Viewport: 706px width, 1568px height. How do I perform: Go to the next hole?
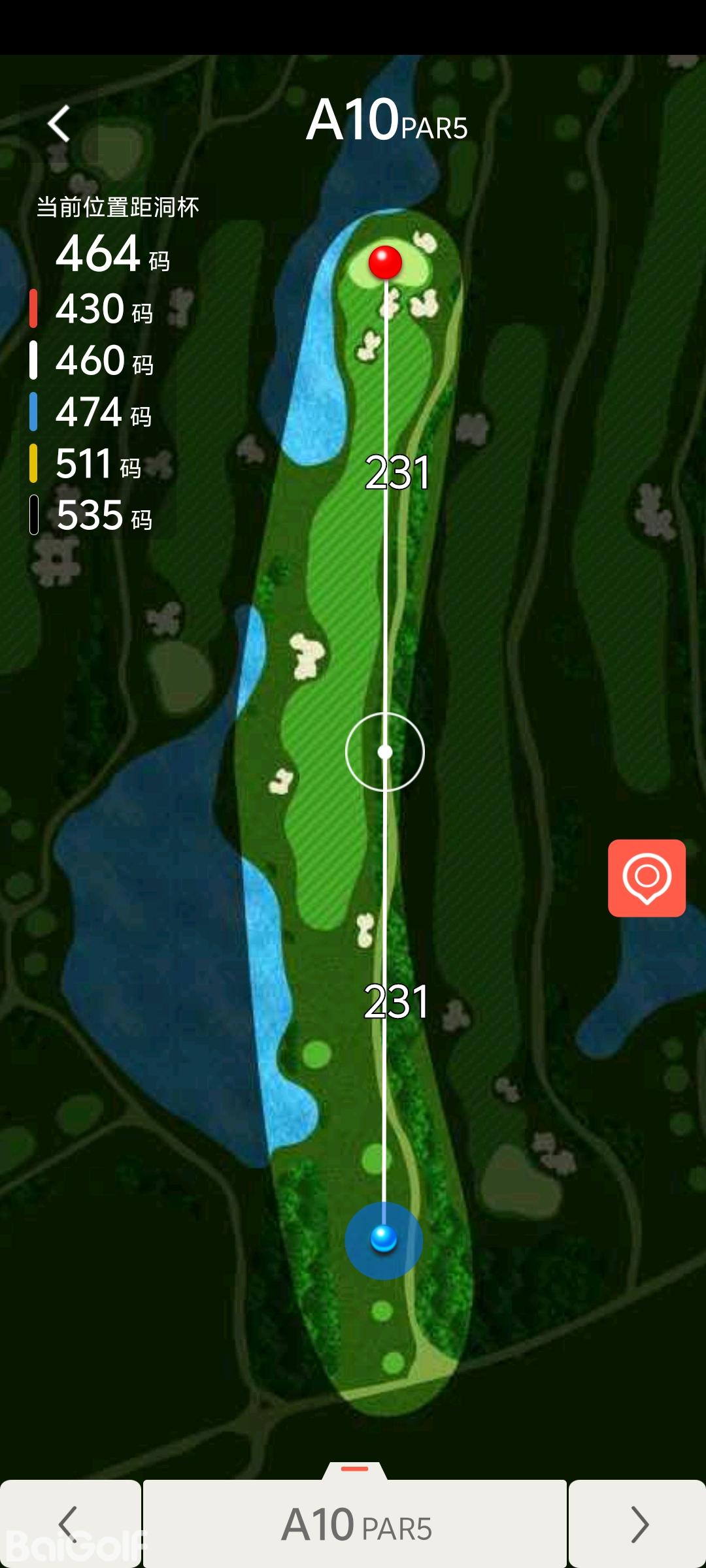click(x=638, y=1524)
